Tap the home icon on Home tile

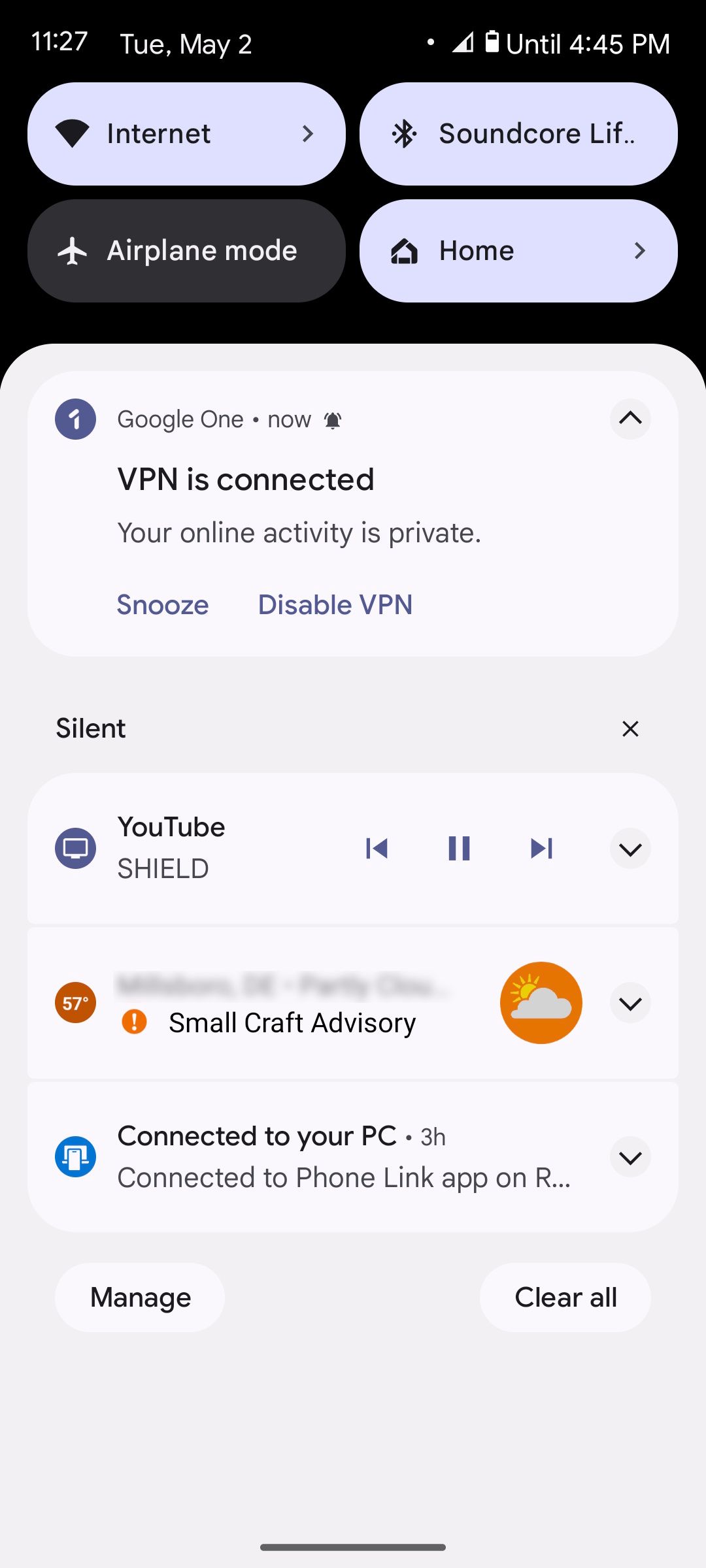coord(404,250)
